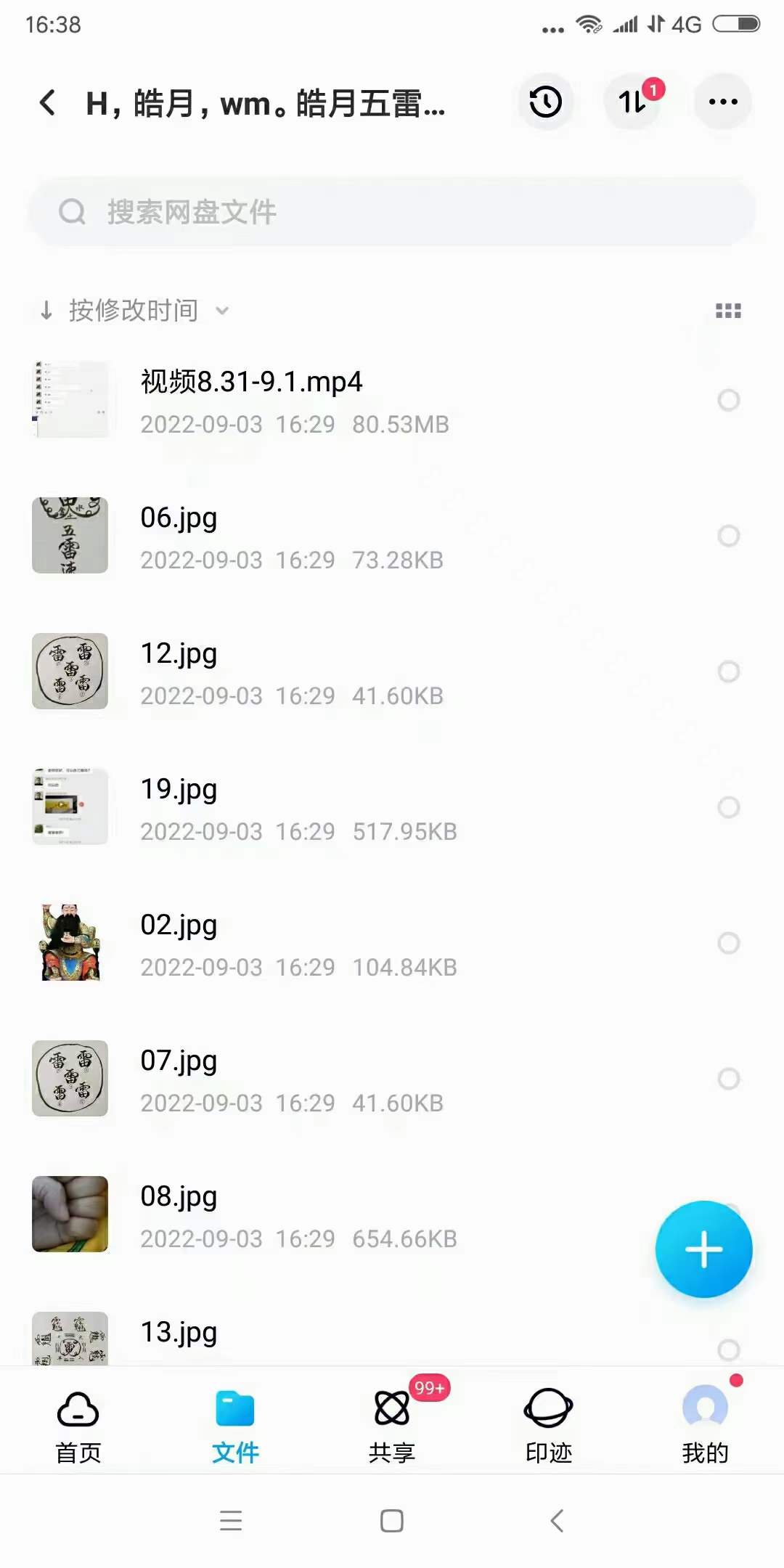Tap the 搜索网盘文件 search field
Image resolution: width=784 pixels, height=1568 pixels.
[x=392, y=213]
